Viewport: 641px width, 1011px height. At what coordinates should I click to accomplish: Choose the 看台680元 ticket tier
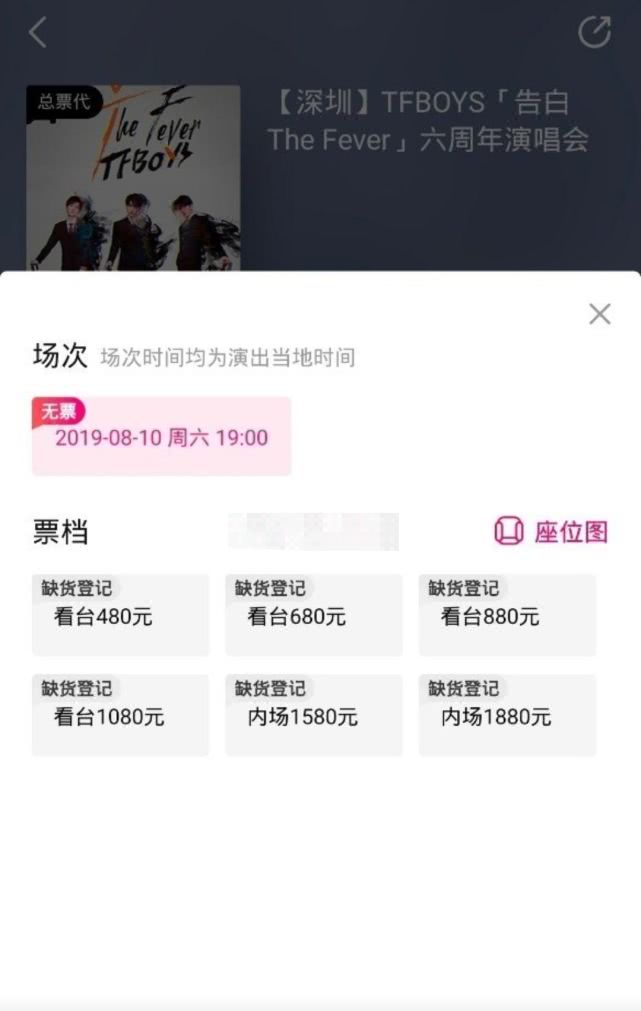point(313,615)
